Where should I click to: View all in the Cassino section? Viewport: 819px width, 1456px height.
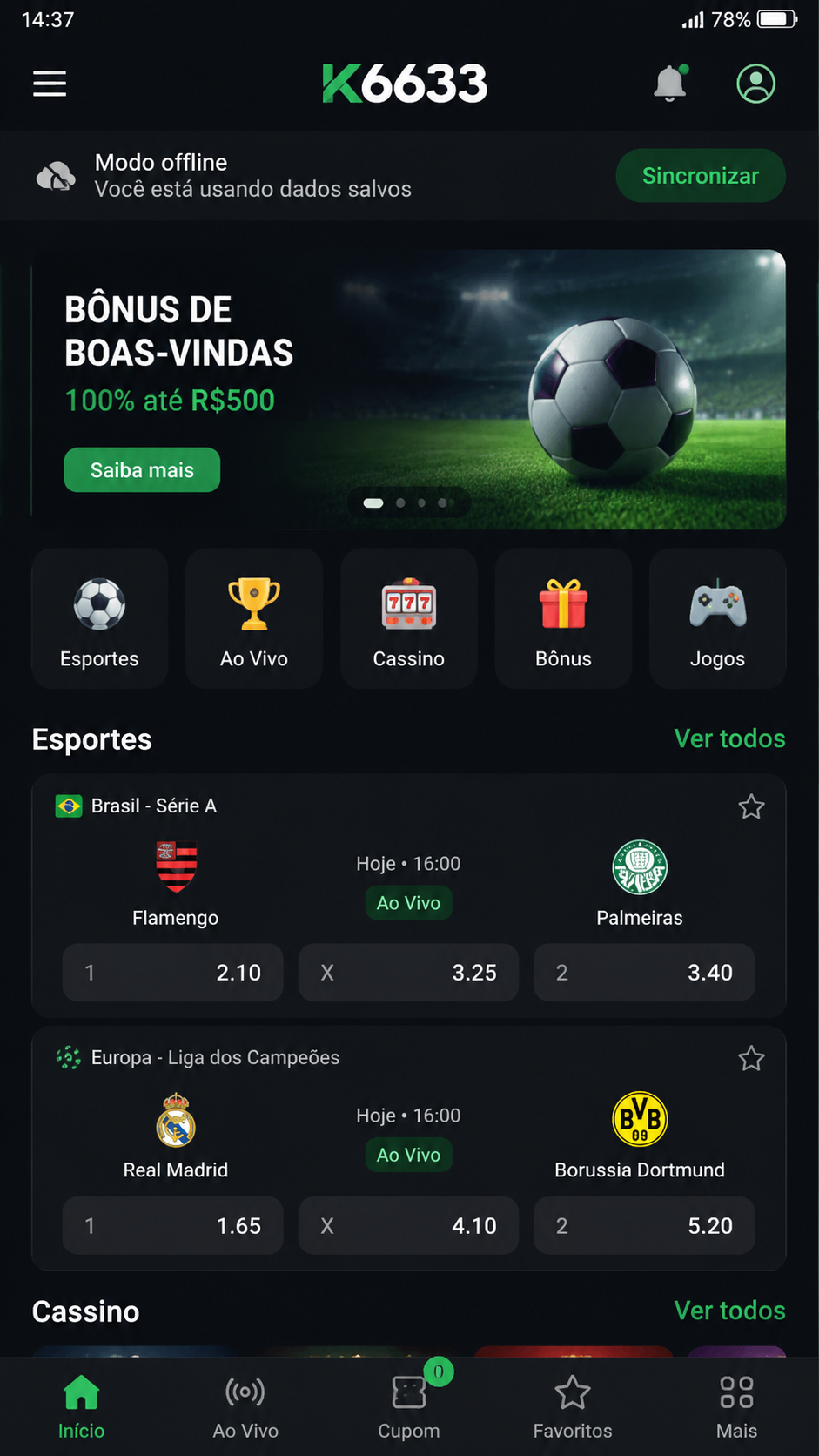[x=729, y=1311]
